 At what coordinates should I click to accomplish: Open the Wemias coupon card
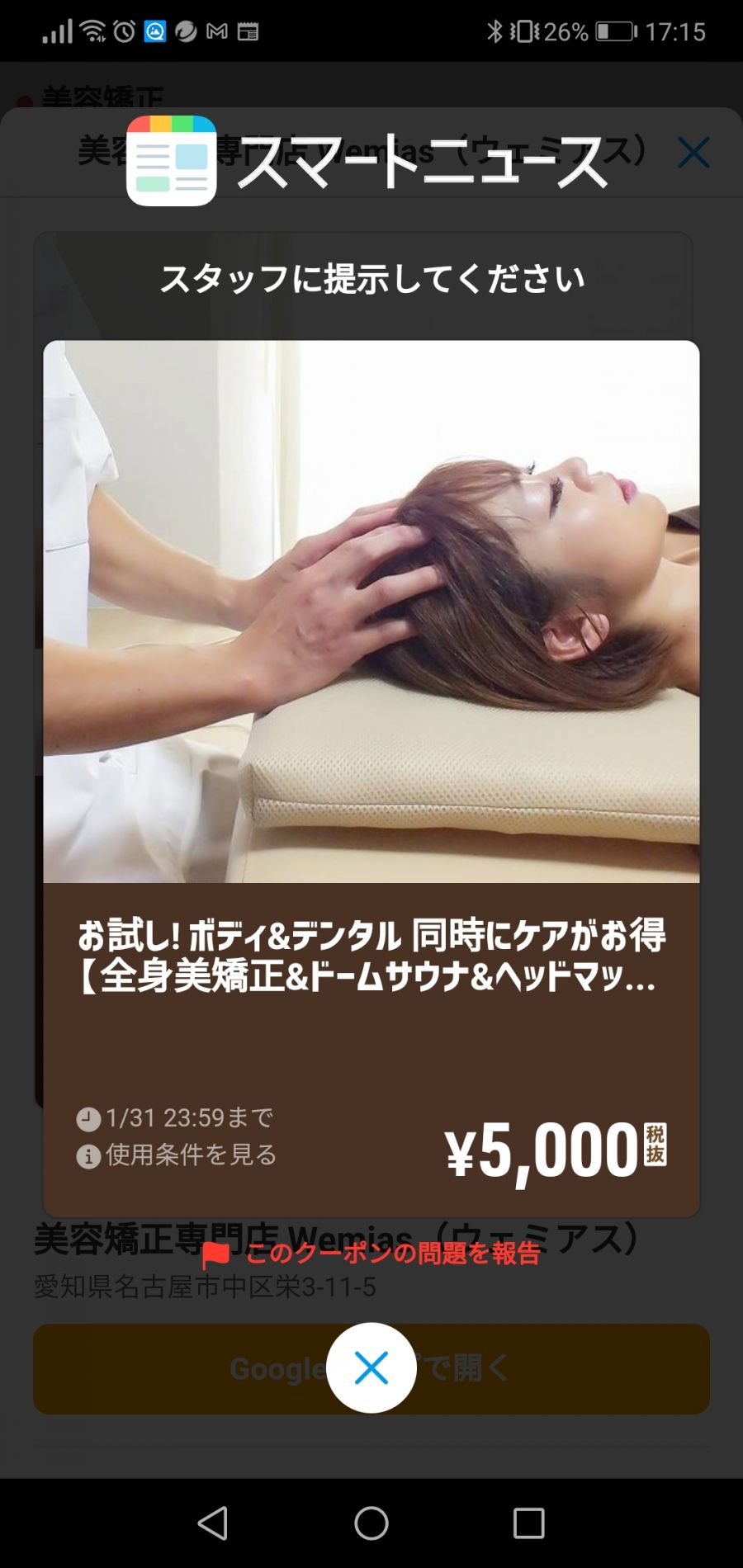371,778
